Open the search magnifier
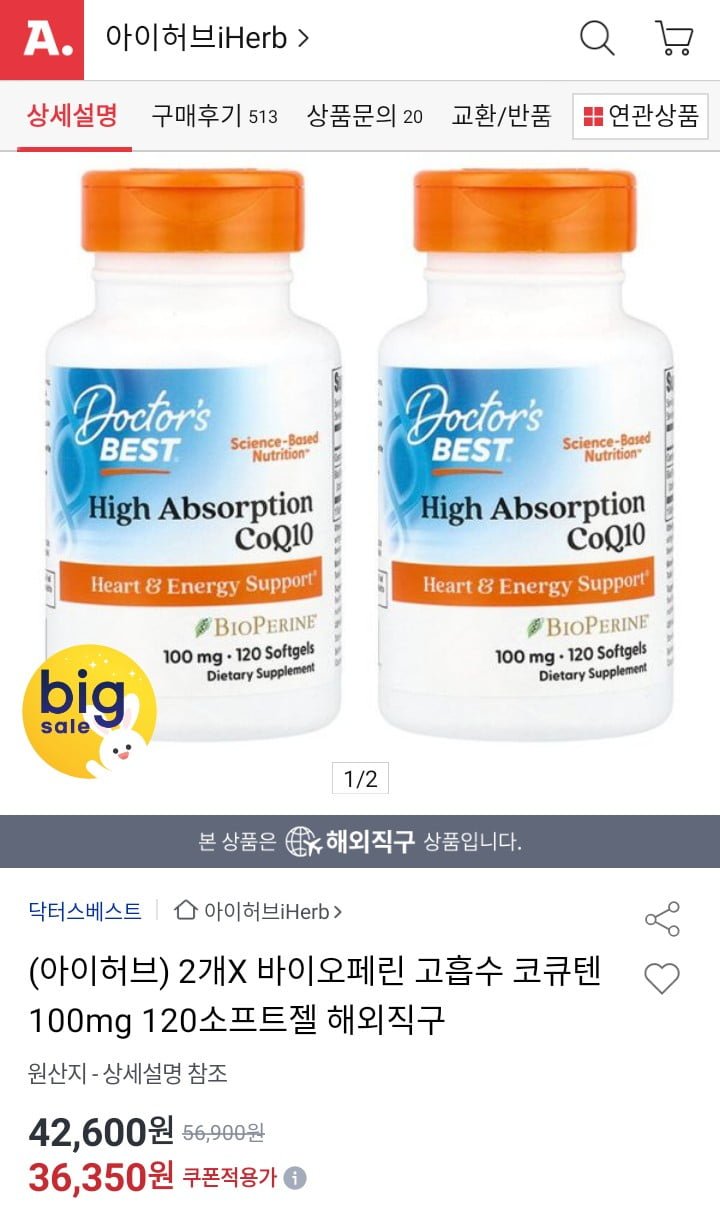 pyautogui.click(x=597, y=39)
